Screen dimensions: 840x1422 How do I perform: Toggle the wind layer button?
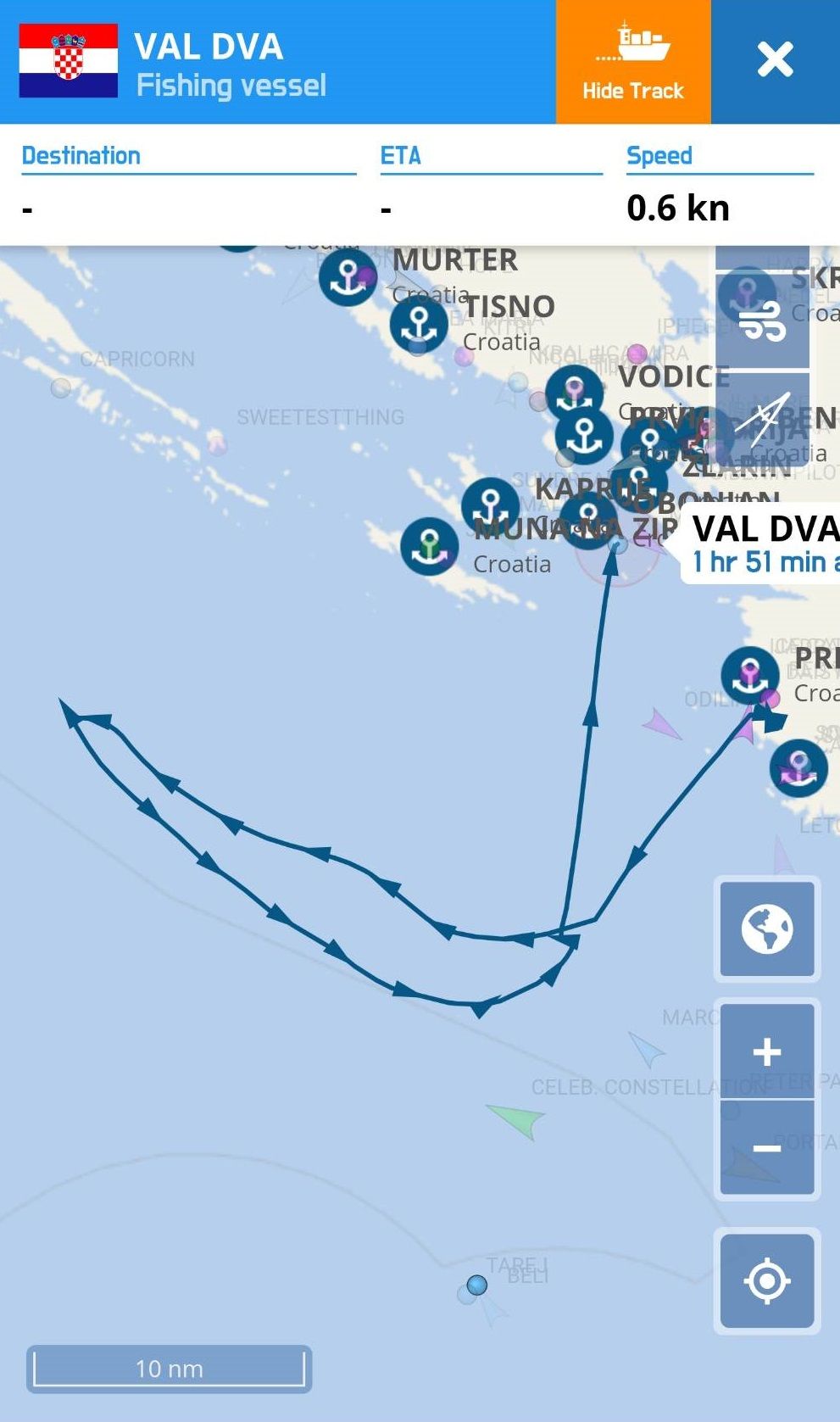pyautogui.click(x=763, y=321)
